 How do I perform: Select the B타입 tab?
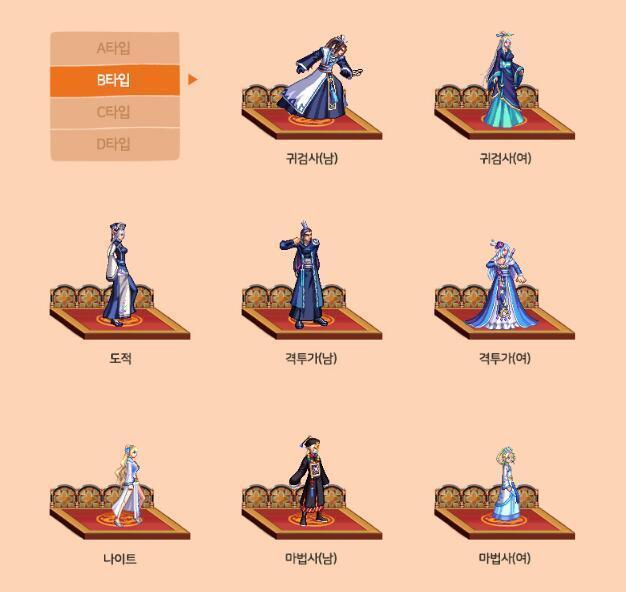[x=114, y=80]
